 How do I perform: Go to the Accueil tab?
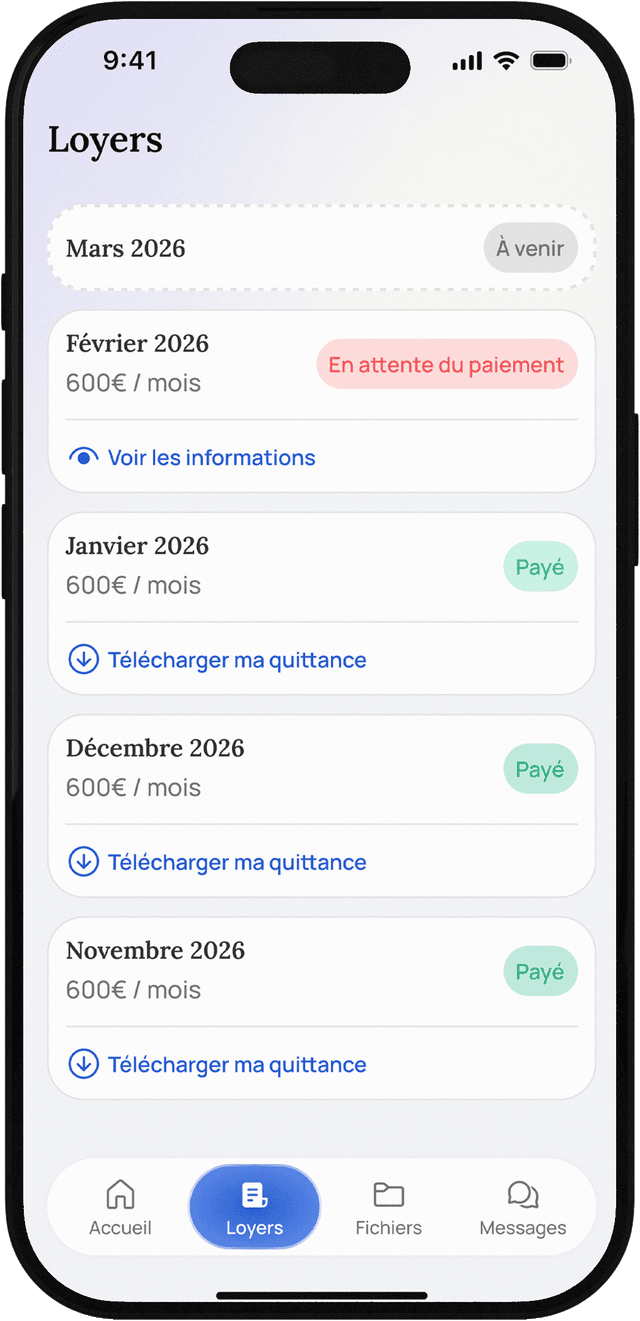[120, 1207]
